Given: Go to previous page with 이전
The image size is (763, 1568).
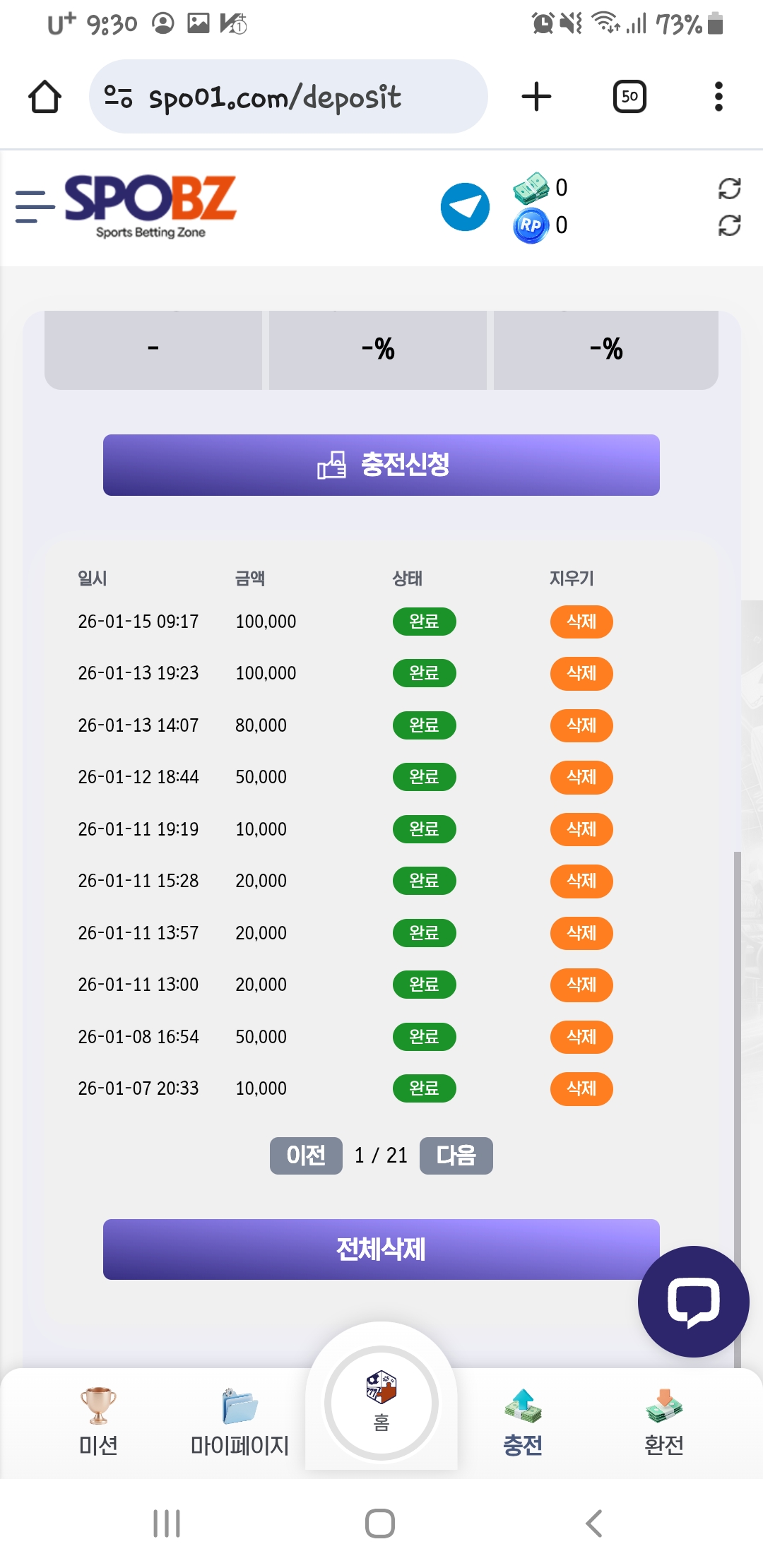Looking at the screenshot, I should pos(306,1156).
